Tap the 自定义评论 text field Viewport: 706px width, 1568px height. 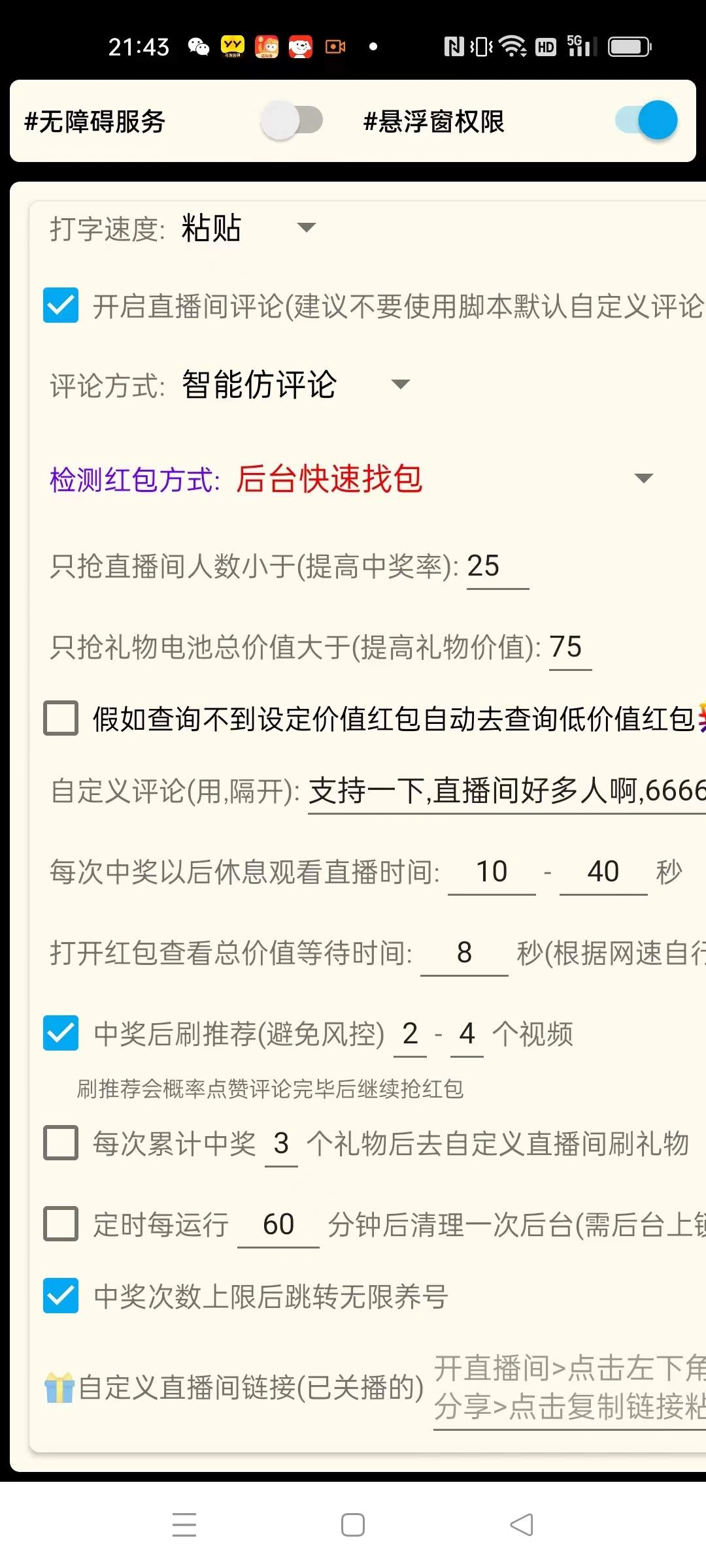[507, 791]
